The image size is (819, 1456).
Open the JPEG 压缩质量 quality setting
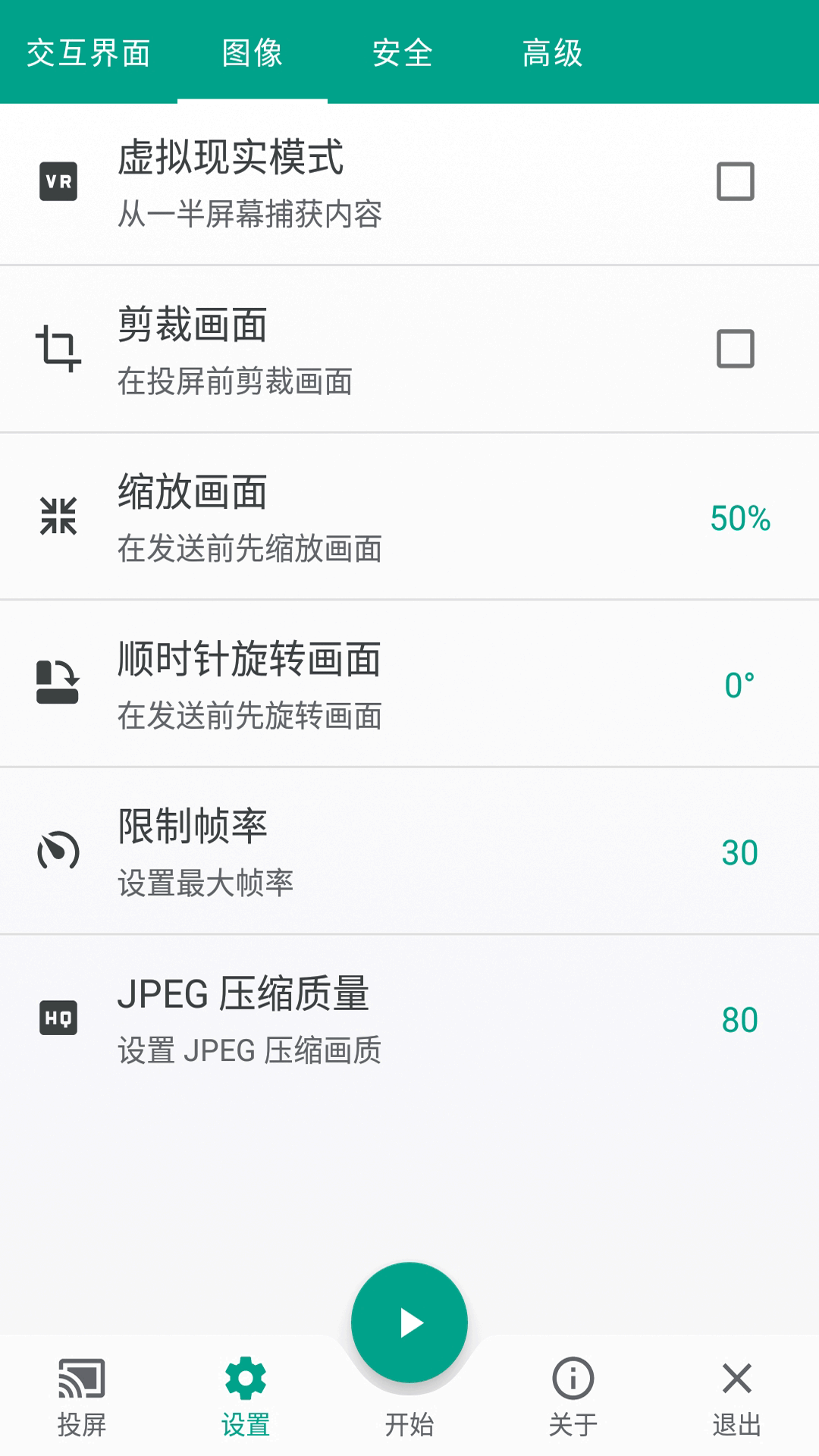409,1019
